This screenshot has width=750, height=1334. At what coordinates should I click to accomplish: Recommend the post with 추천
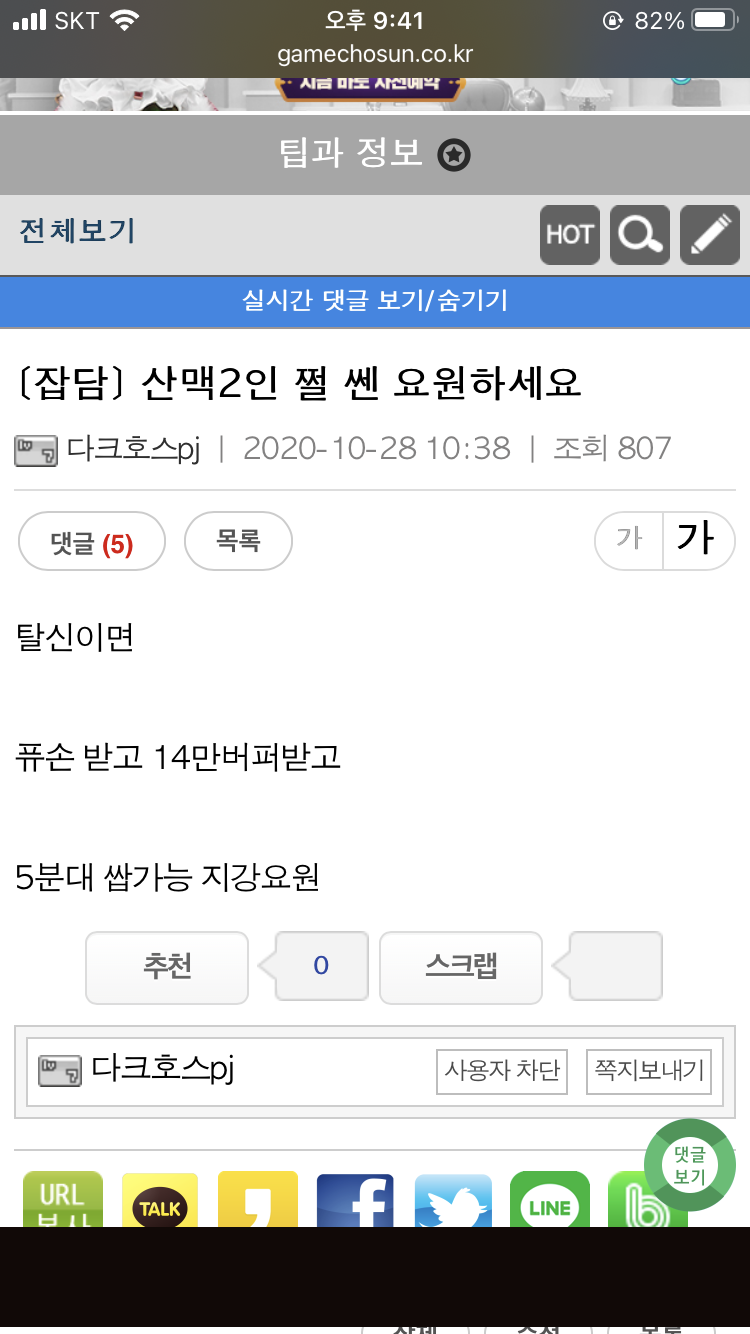coord(167,966)
